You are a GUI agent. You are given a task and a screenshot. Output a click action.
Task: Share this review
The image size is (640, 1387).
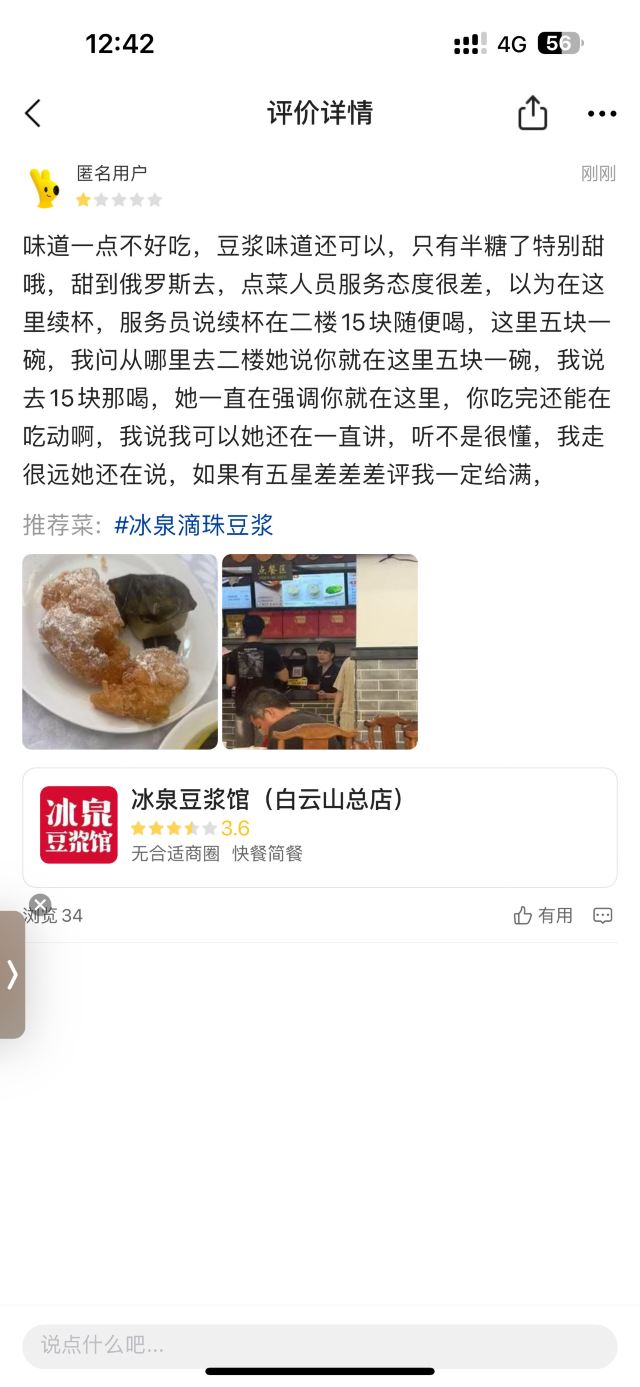click(x=533, y=113)
